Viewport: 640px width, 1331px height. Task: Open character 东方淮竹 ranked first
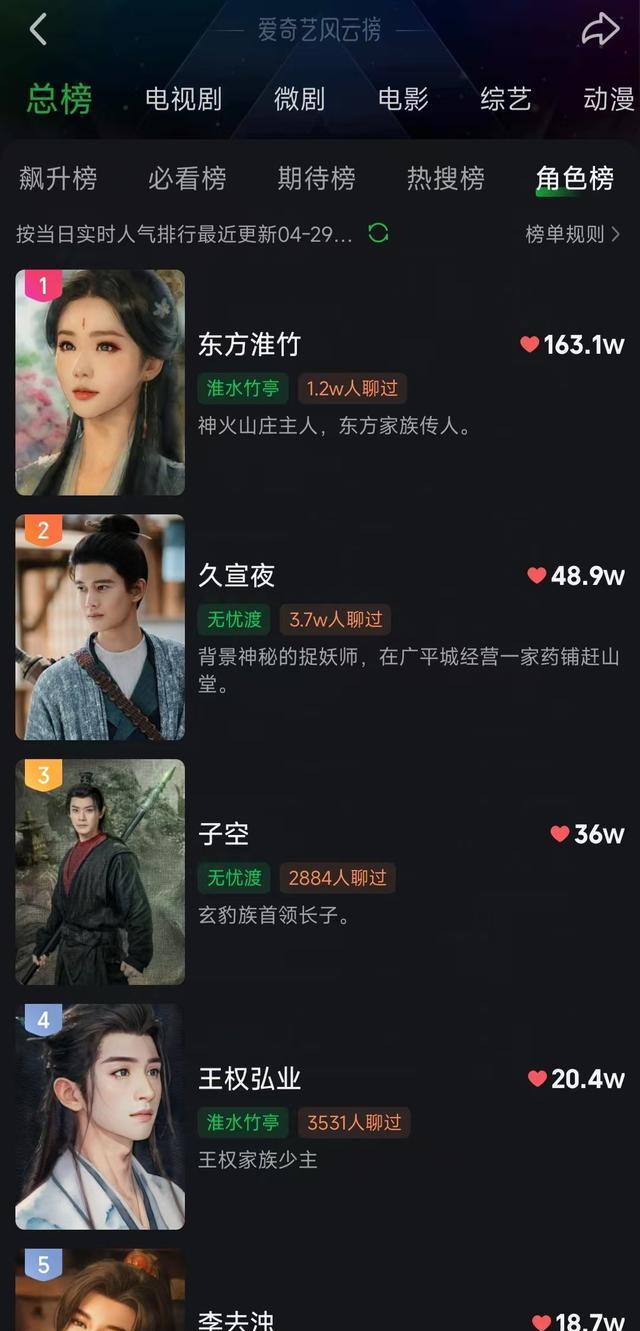tap(320, 382)
